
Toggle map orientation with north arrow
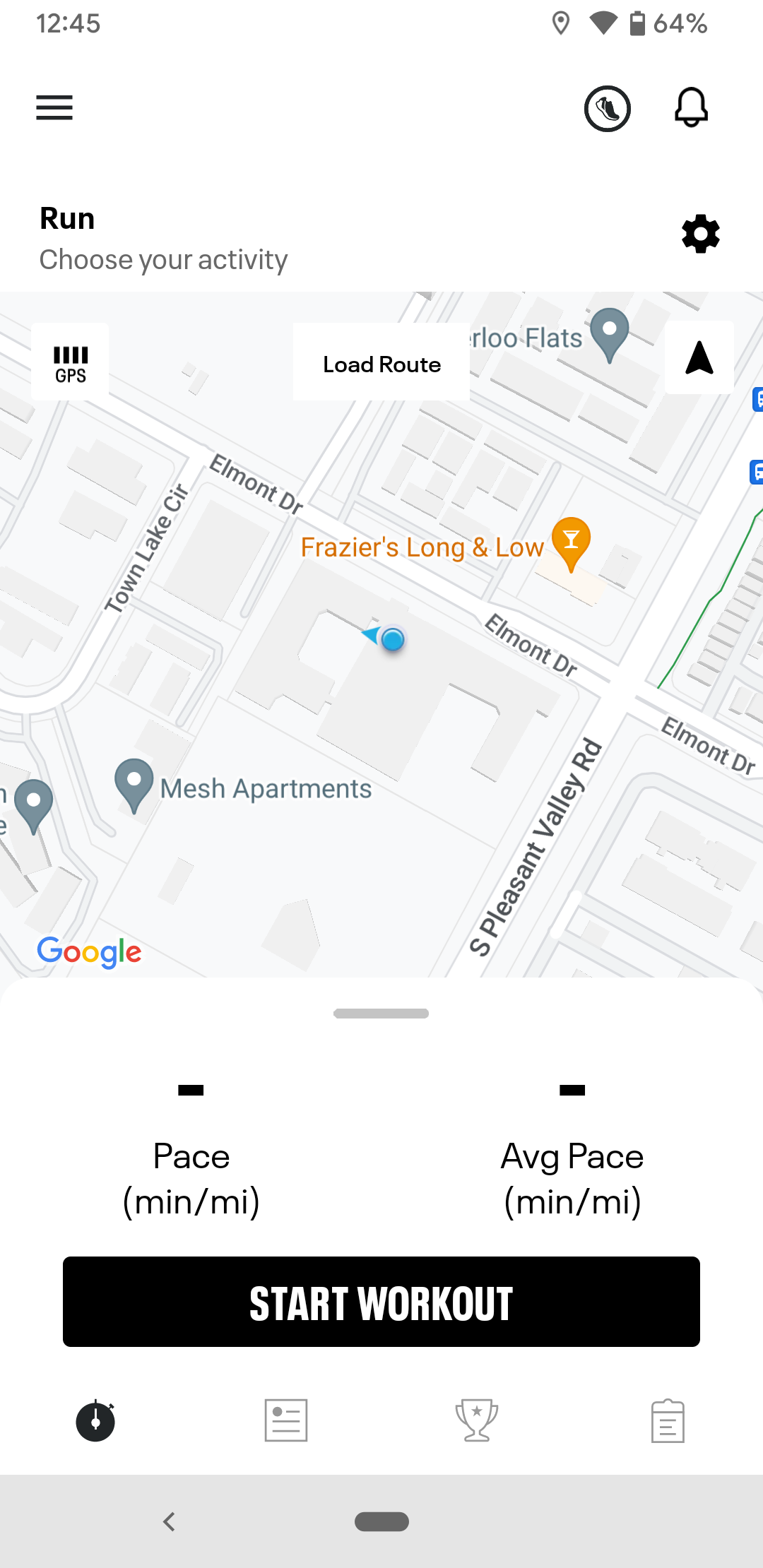point(699,357)
